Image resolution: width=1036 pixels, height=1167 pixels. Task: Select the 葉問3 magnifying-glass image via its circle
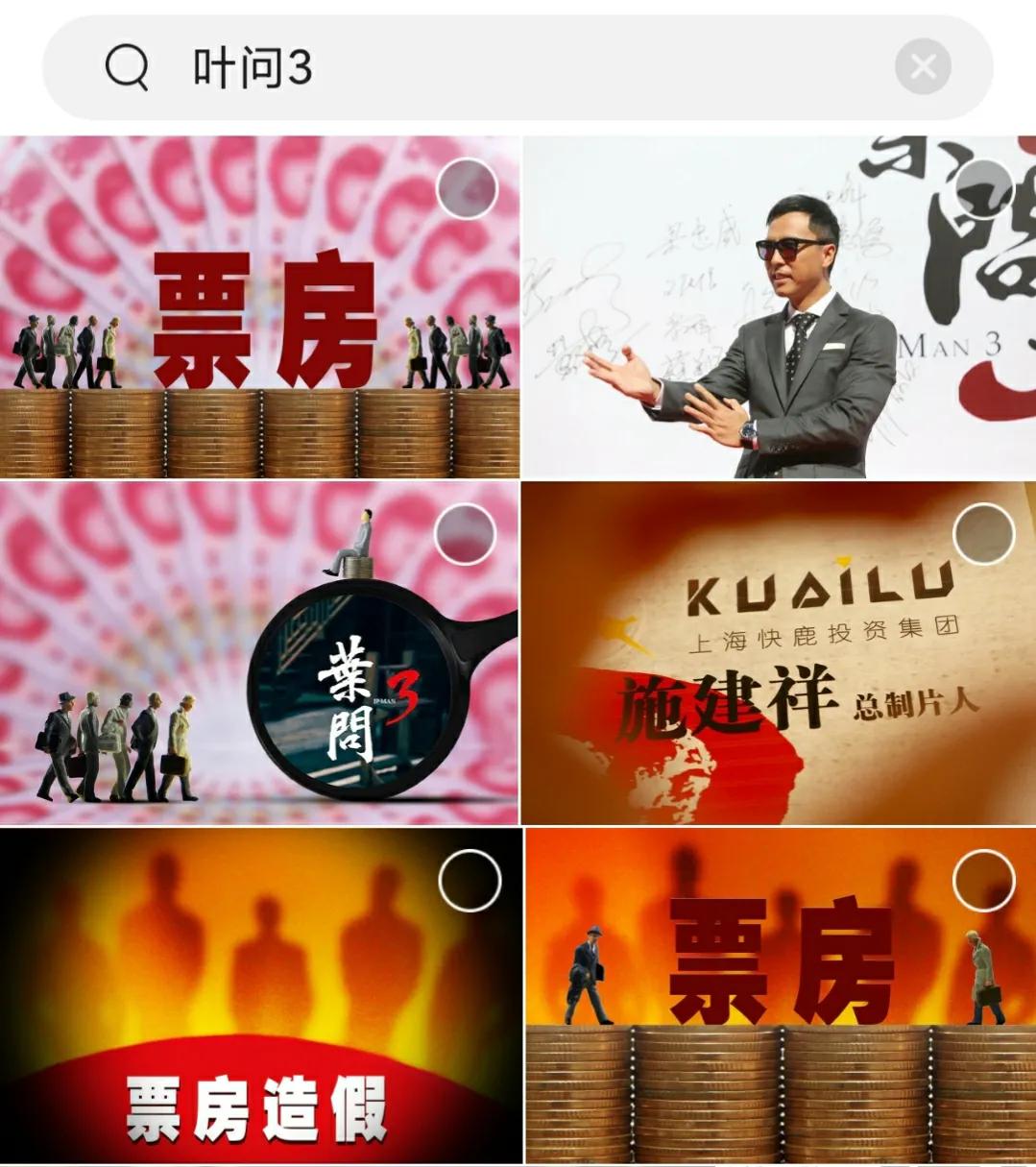[465, 536]
